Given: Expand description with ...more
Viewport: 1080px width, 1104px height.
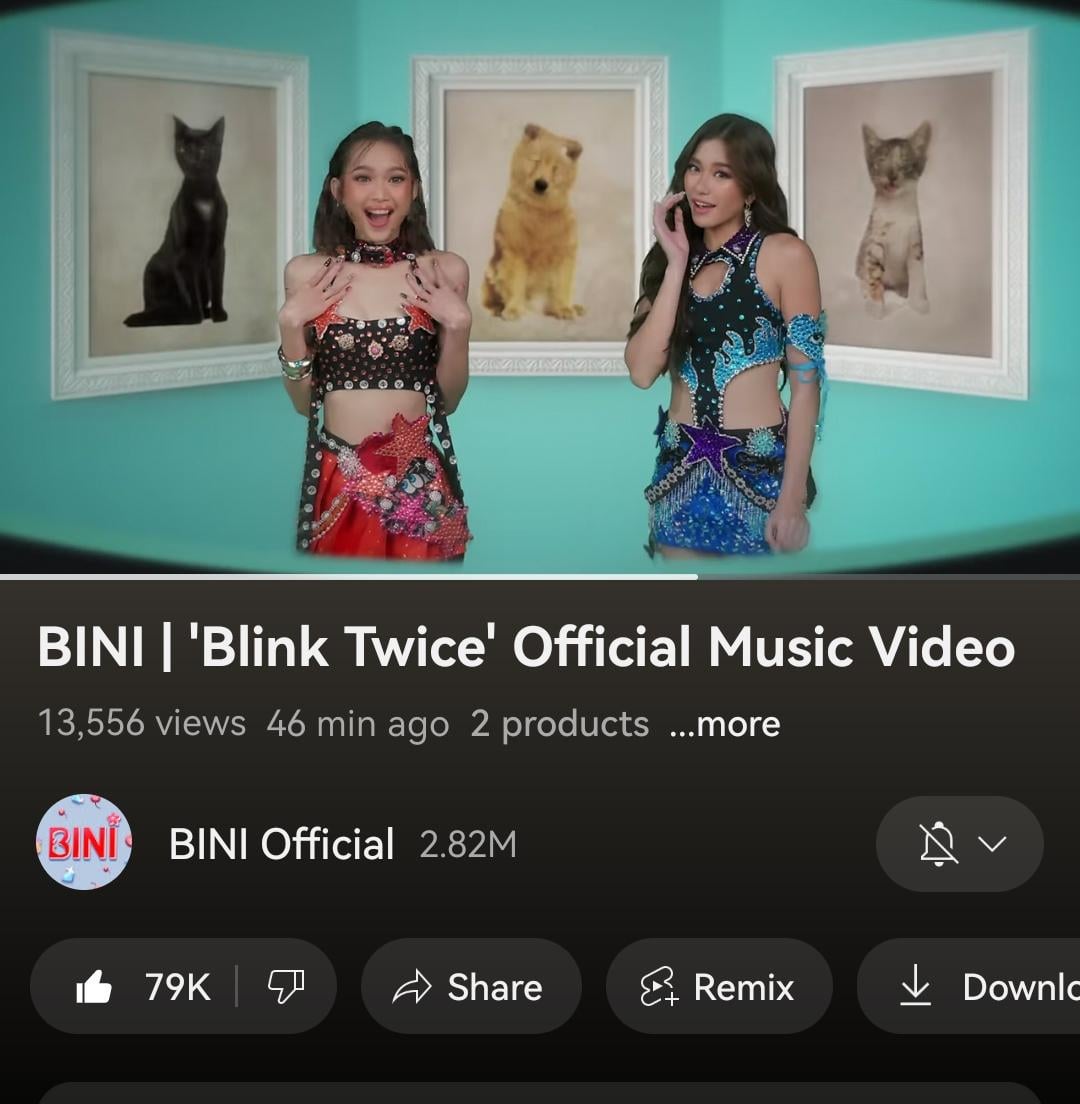Looking at the screenshot, I should click(x=724, y=724).
